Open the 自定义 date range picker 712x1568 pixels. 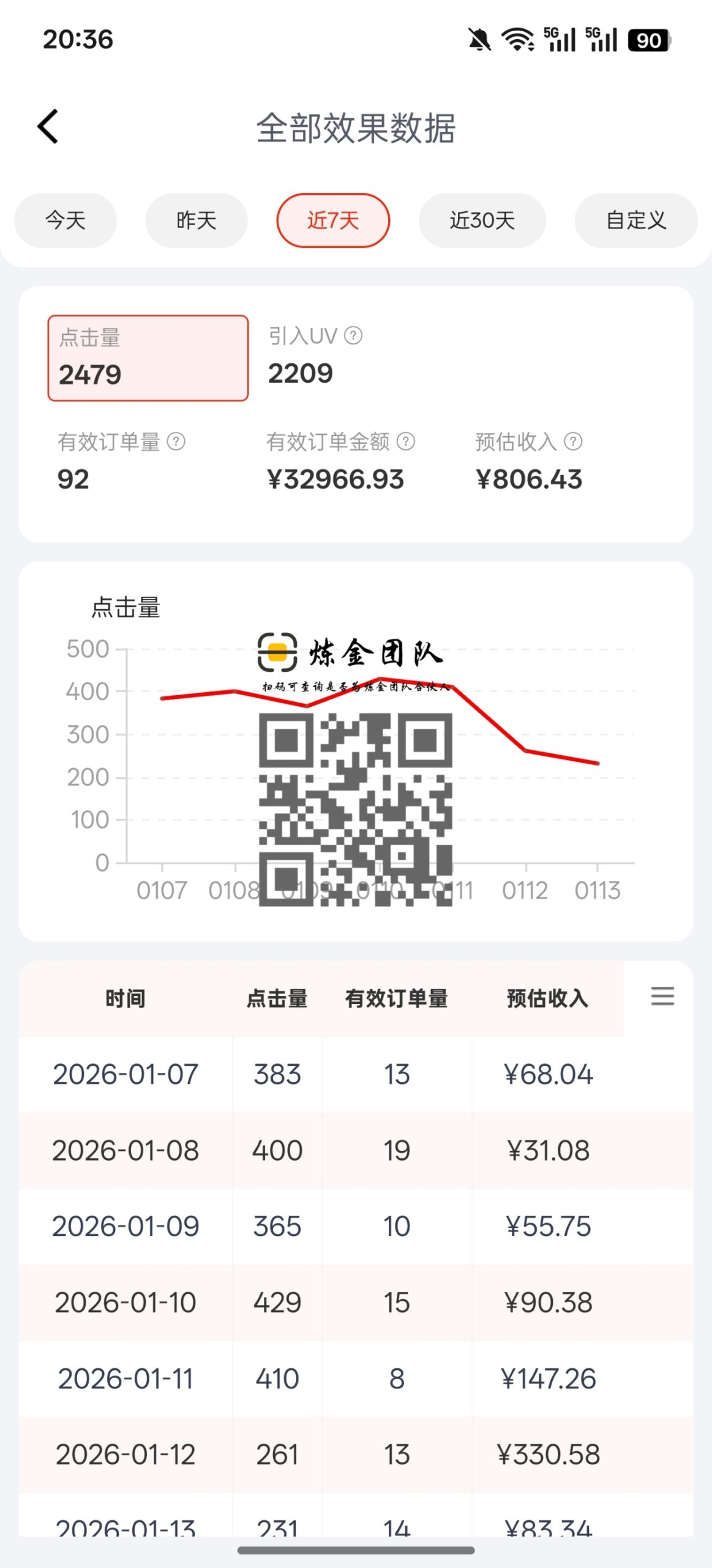point(635,221)
